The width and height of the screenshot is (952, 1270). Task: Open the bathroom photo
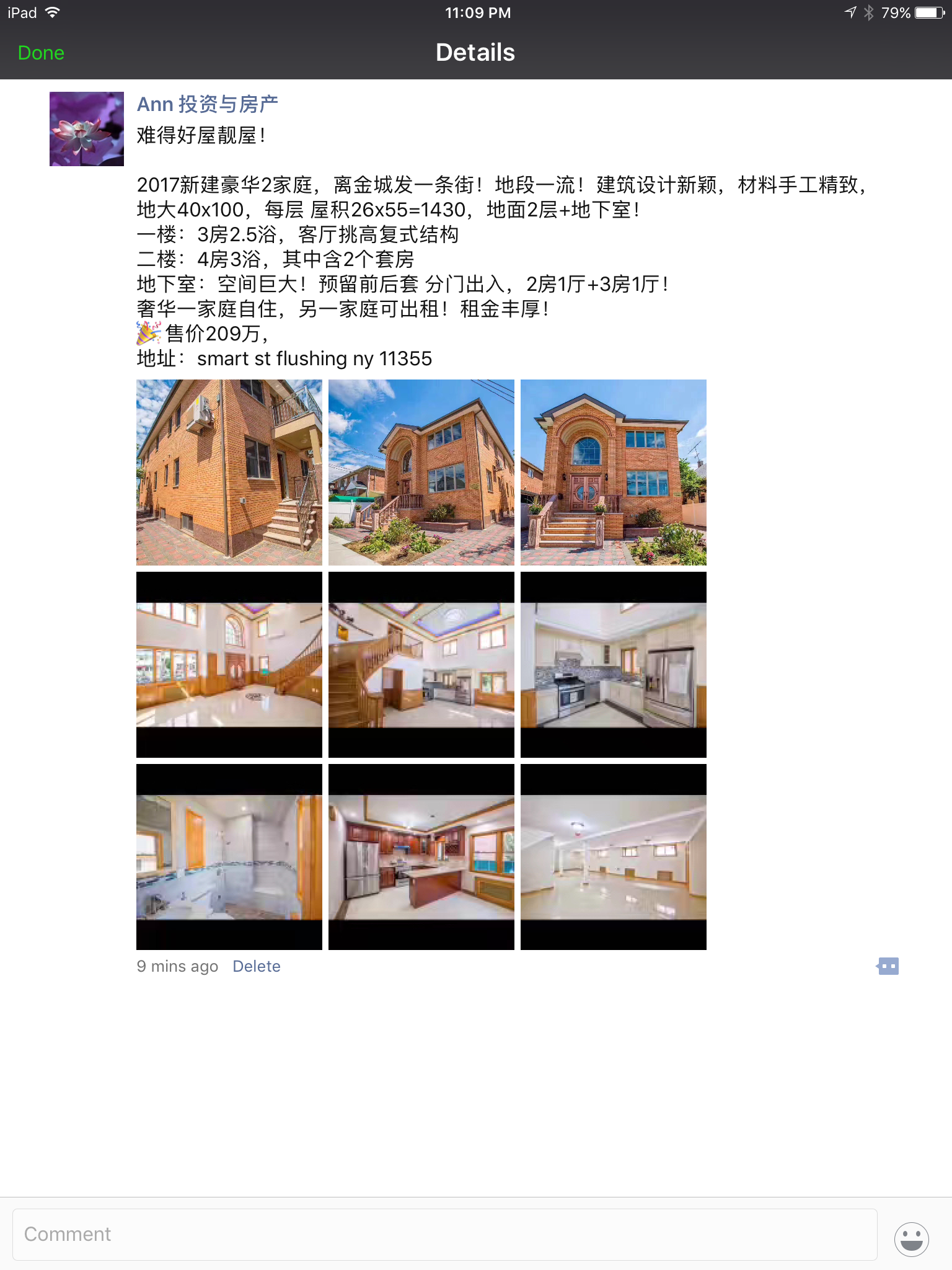(x=229, y=857)
